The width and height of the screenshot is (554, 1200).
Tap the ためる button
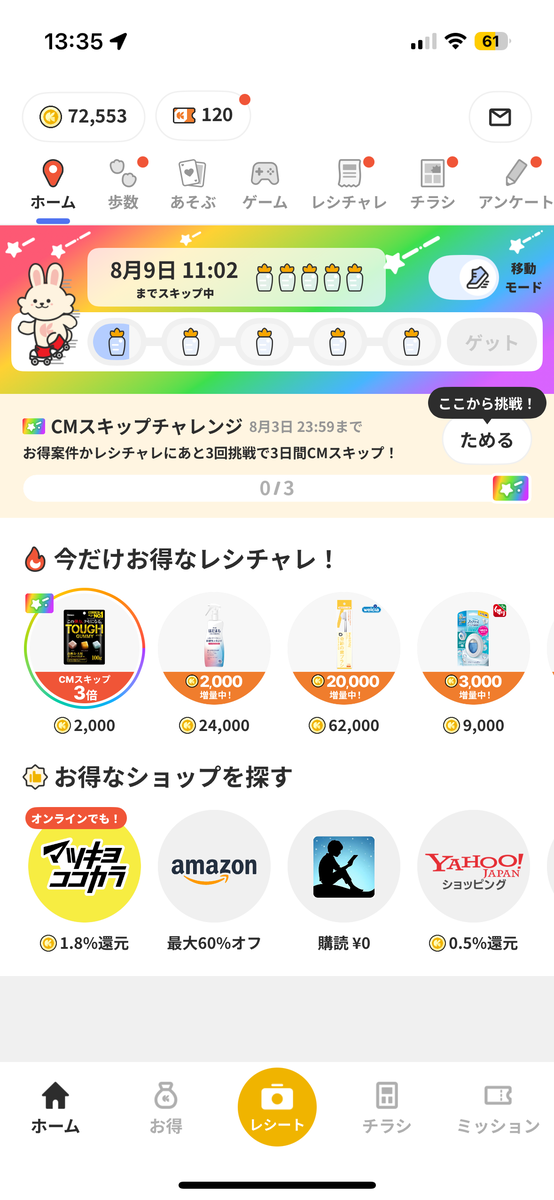tap(486, 440)
